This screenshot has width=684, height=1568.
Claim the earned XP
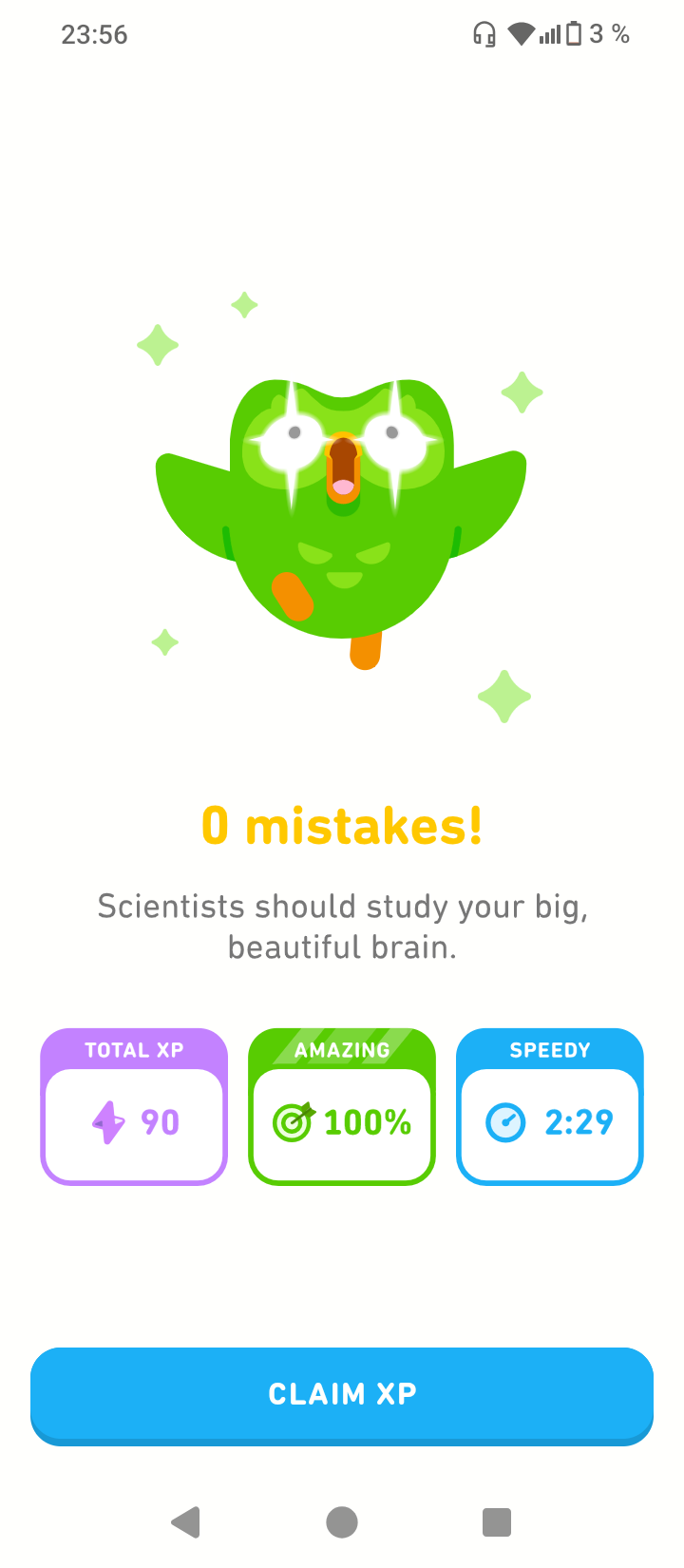[342, 1395]
